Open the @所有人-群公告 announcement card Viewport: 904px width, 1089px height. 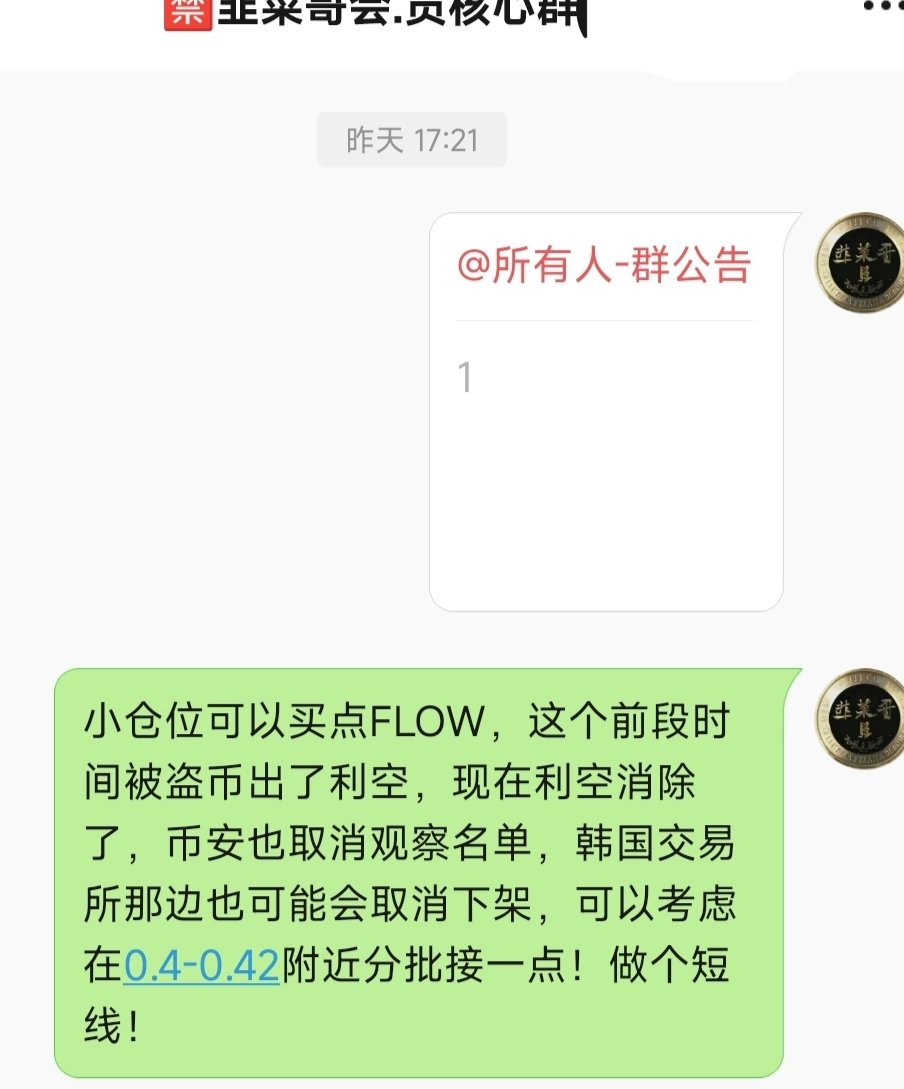605,410
